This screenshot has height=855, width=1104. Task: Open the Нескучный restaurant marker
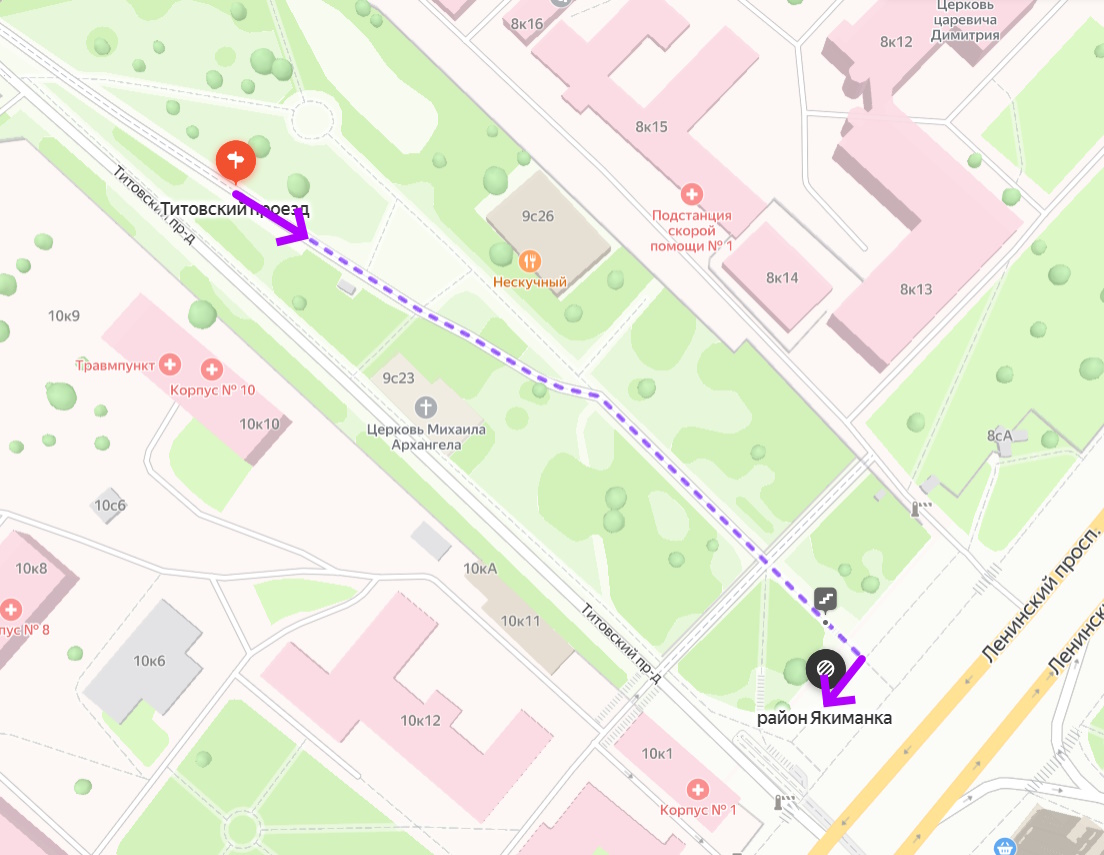click(x=530, y=262)
